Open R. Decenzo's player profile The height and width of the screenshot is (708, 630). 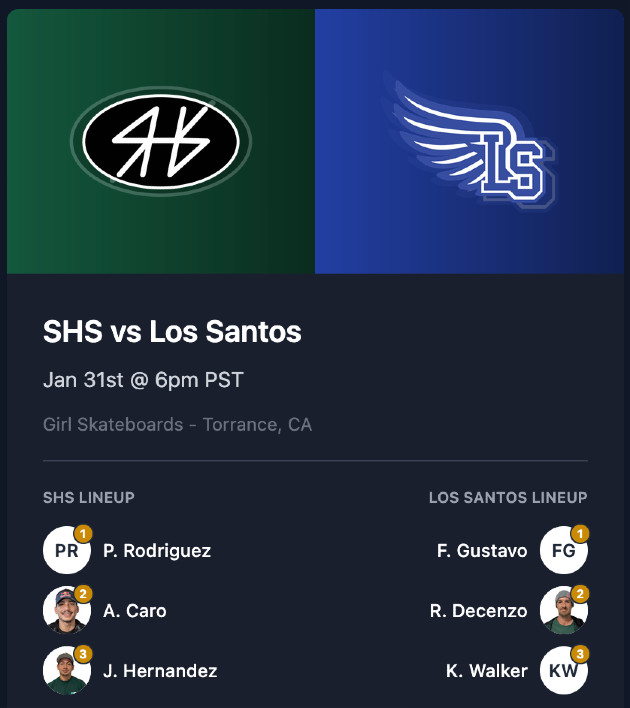point(478,610)
